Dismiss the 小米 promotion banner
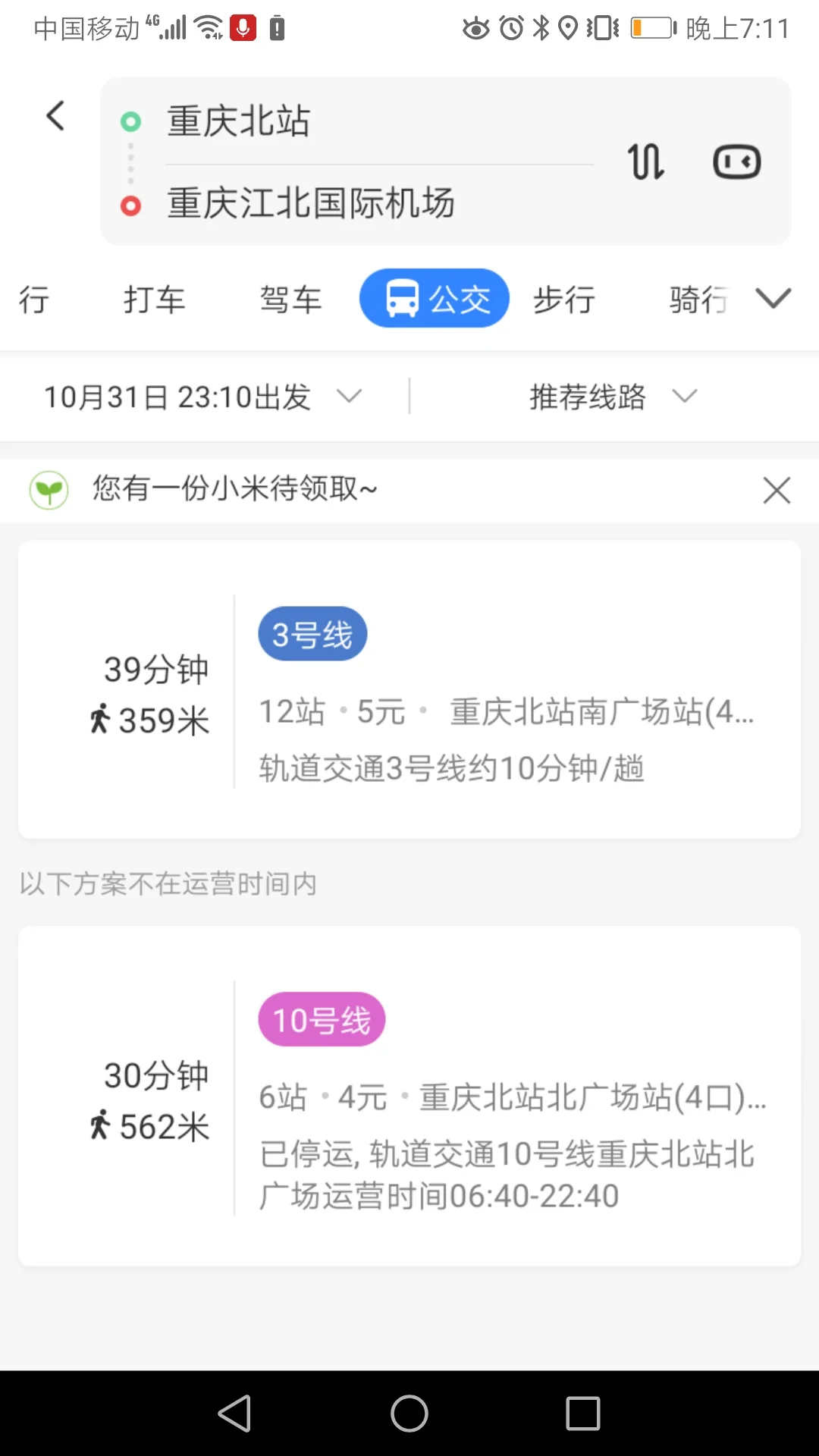The width and height of the screenshot is (819, 1456). click(x=777, y=490)
